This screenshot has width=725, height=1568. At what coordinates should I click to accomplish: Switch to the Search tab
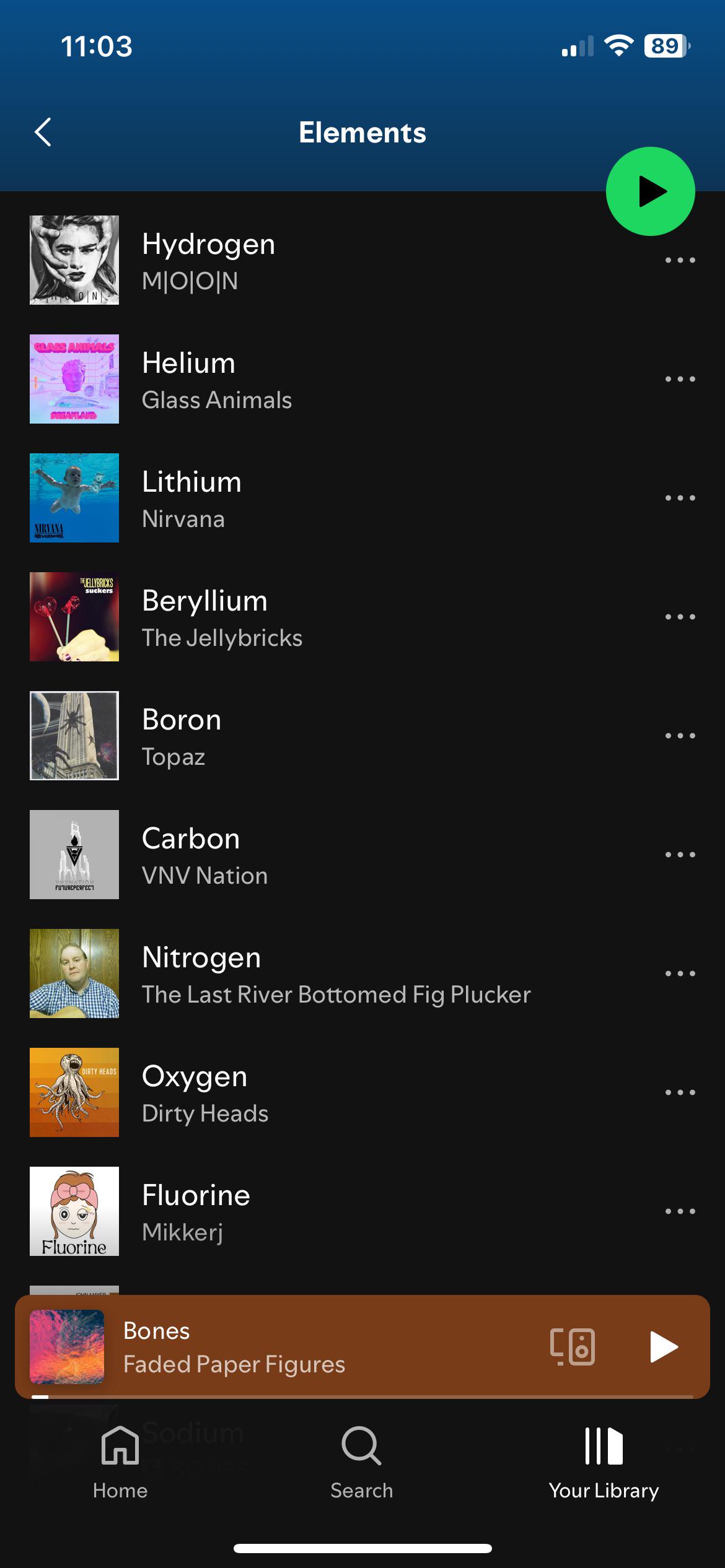tap(362, 1461)
